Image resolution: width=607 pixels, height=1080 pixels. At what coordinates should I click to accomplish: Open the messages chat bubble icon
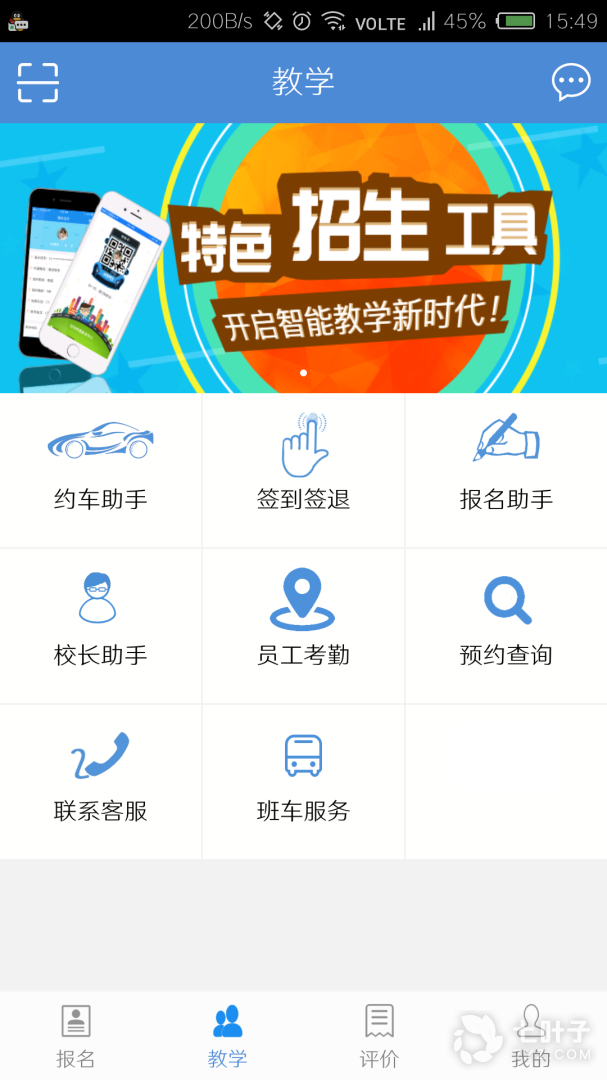click(x=571, y=82)
